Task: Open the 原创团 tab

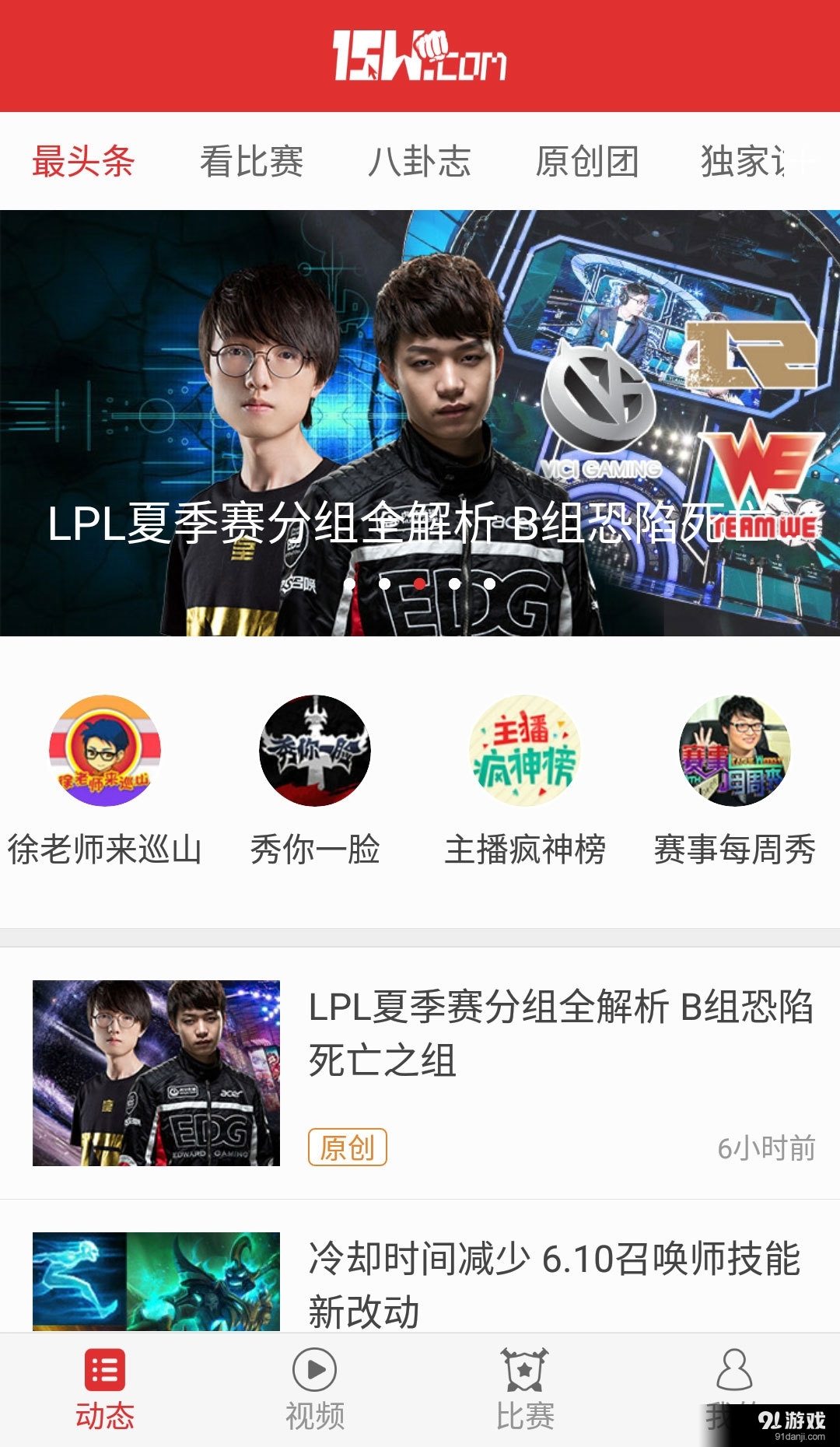Action: tap(587, 161)
